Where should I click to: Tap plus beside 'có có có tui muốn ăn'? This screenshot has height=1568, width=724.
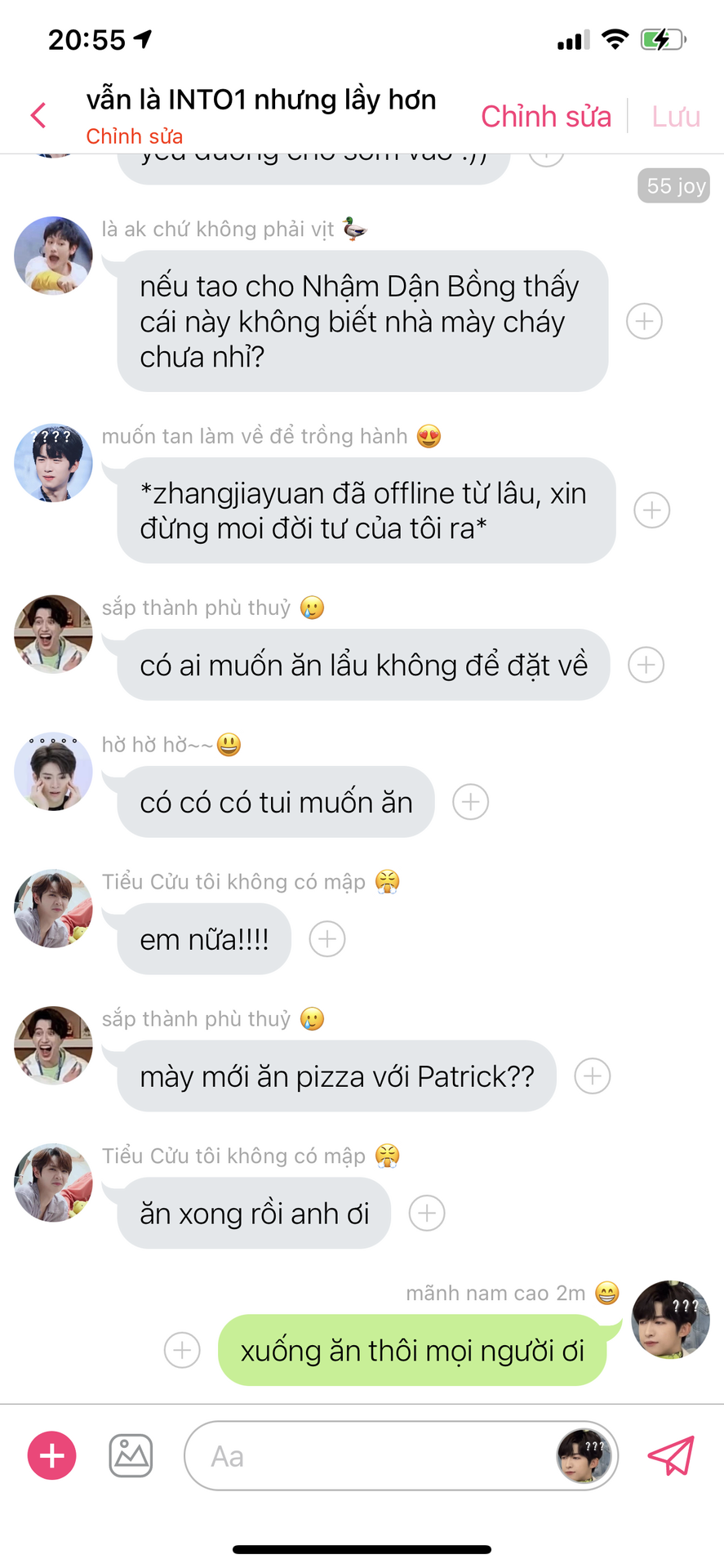click(x=471, y=802)
